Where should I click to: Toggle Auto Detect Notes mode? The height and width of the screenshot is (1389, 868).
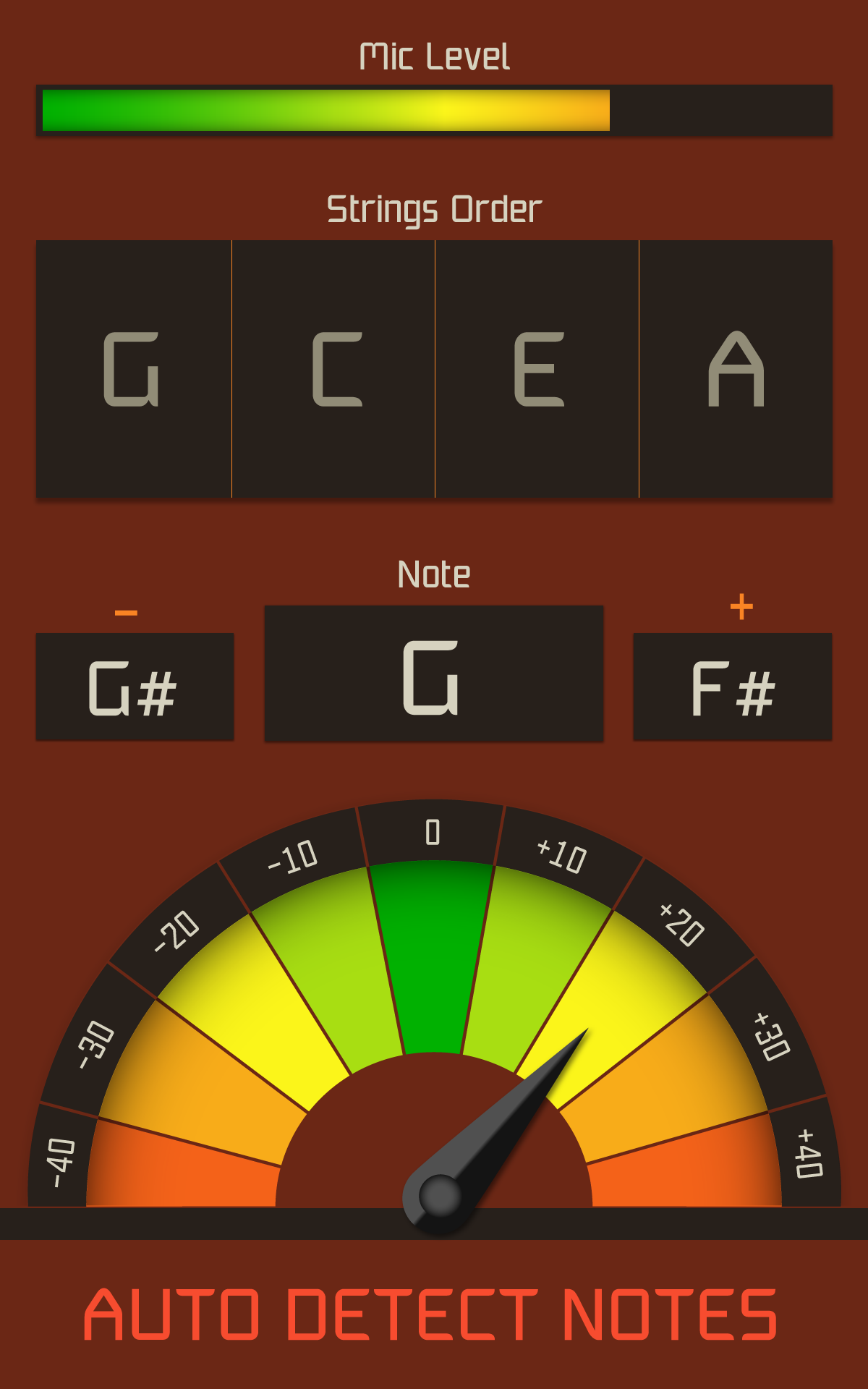pos(431,1314)
